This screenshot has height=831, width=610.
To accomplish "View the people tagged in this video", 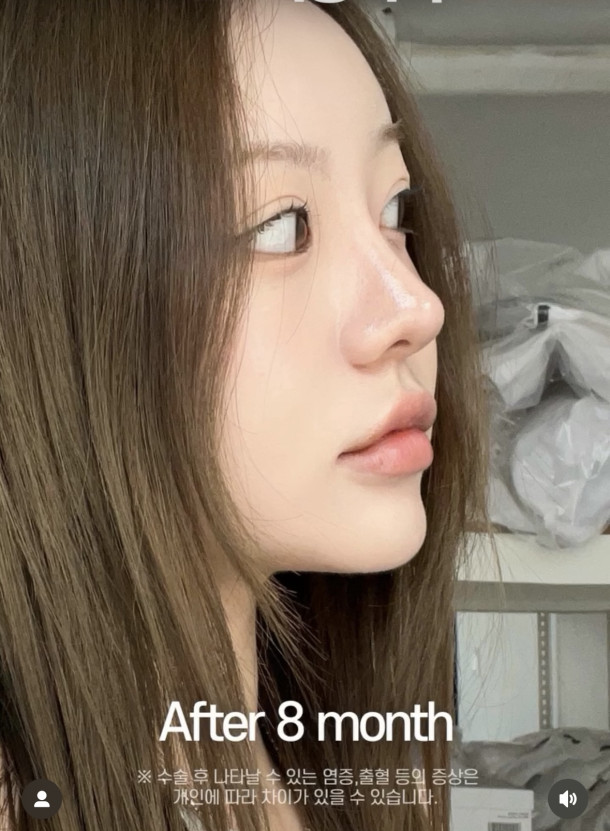I will click(42, 799).
